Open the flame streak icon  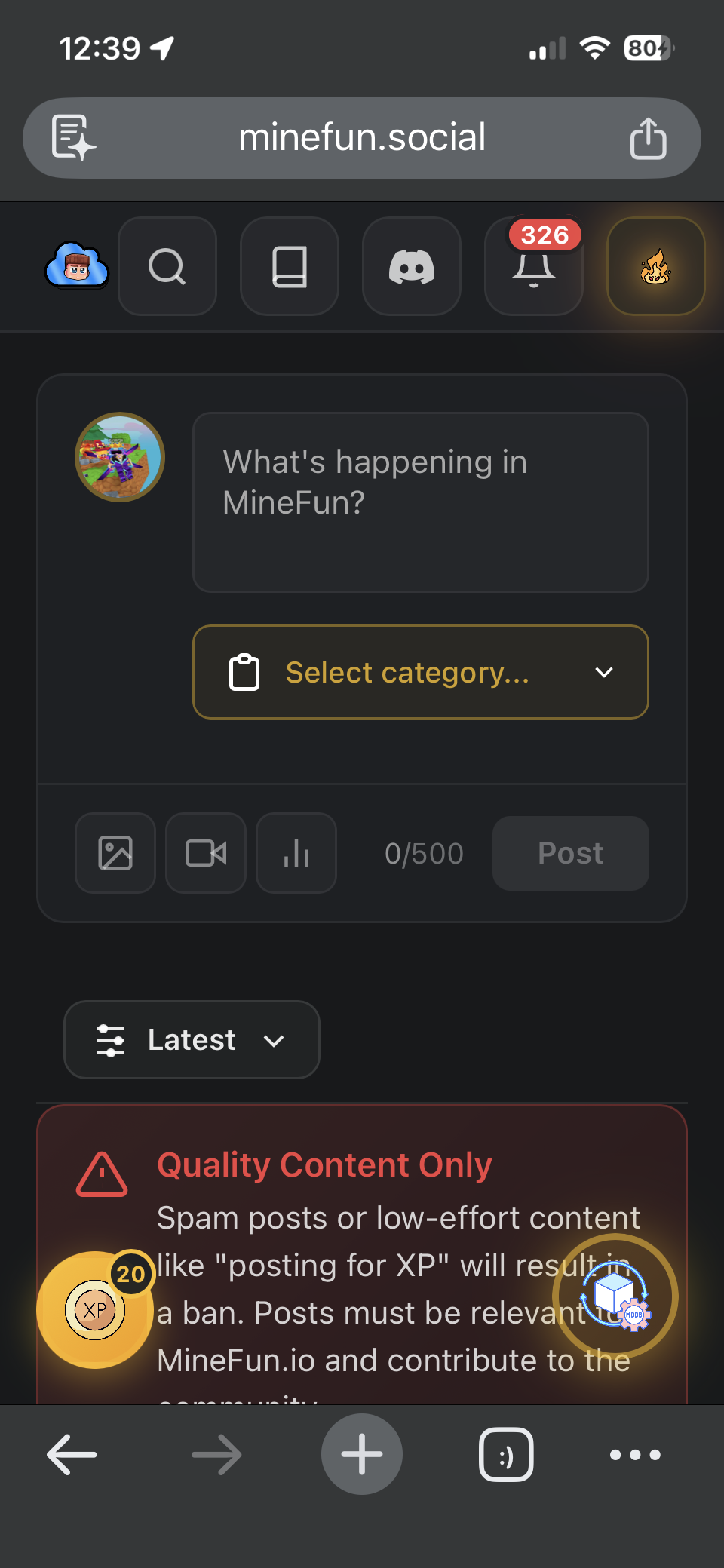coord(655,266)
